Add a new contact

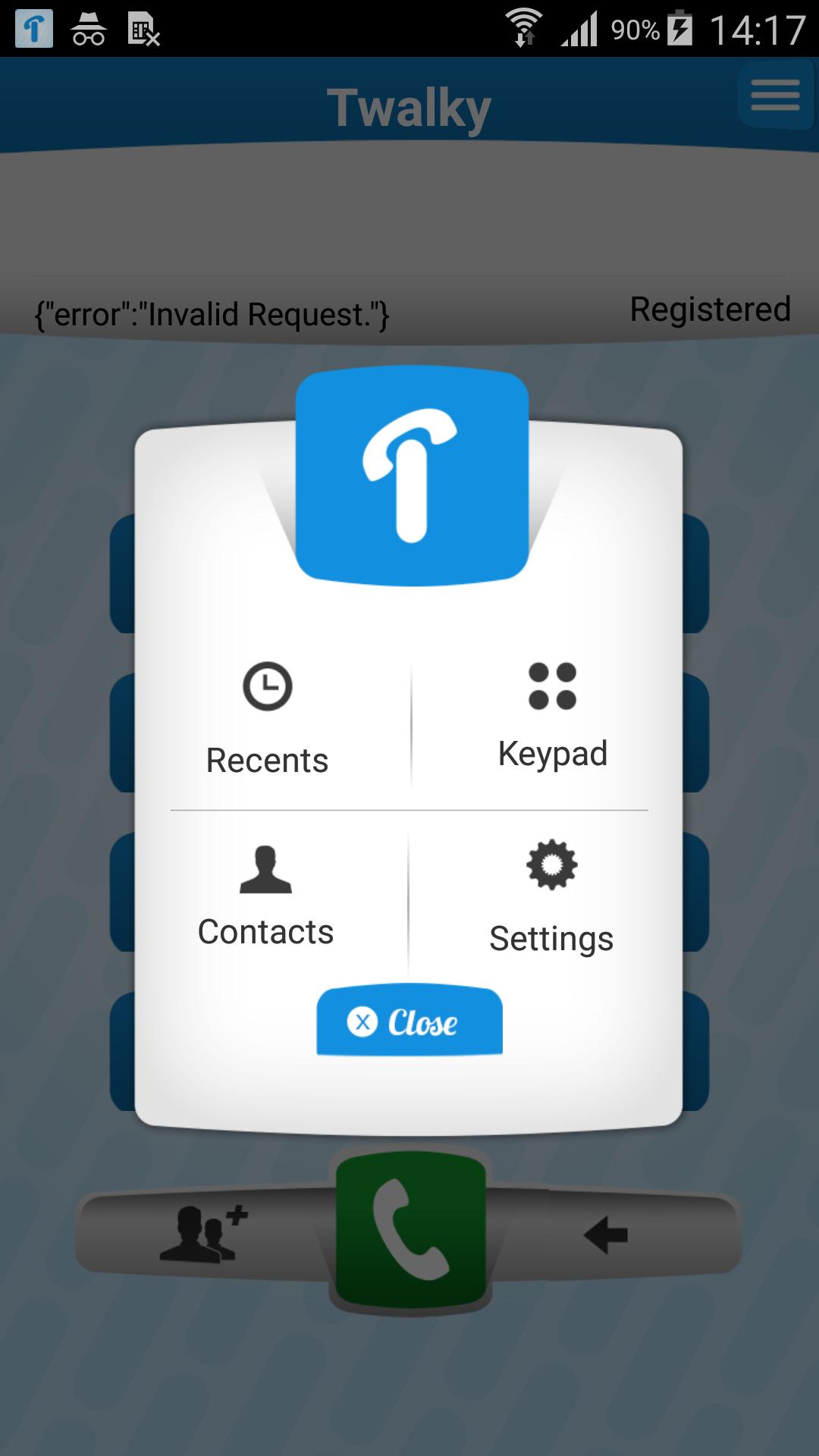tap(203, 1235)
